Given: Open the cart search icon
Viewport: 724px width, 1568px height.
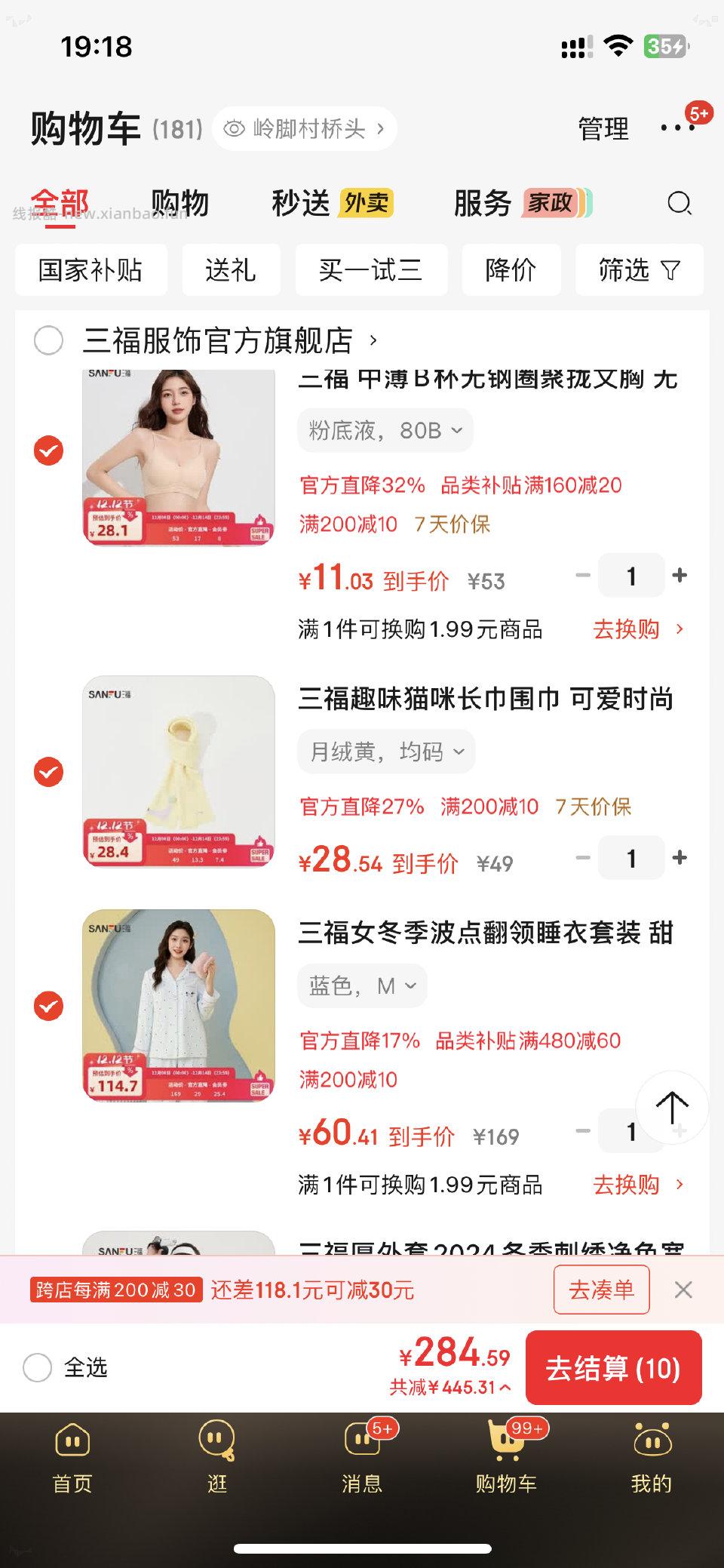Looking at the screenshot, I should (679, 203).
